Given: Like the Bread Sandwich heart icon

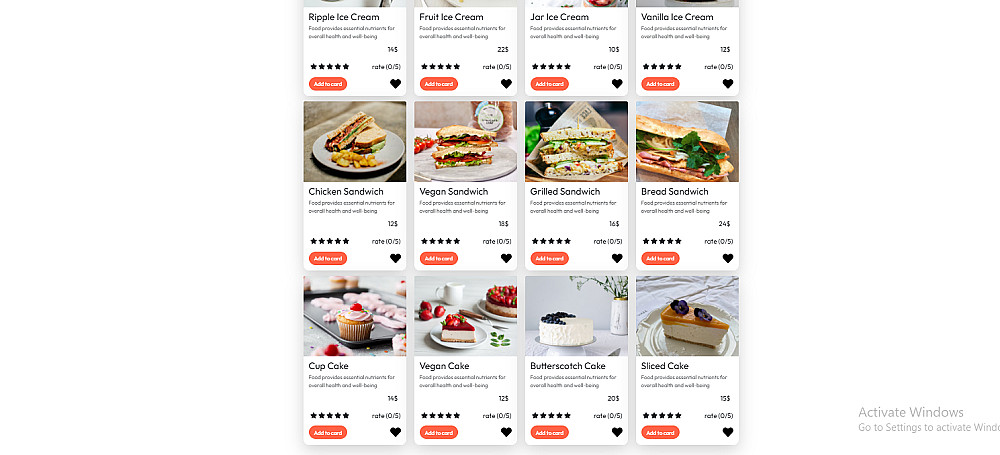Looking at the screenshot, I should tap(727, 258).
